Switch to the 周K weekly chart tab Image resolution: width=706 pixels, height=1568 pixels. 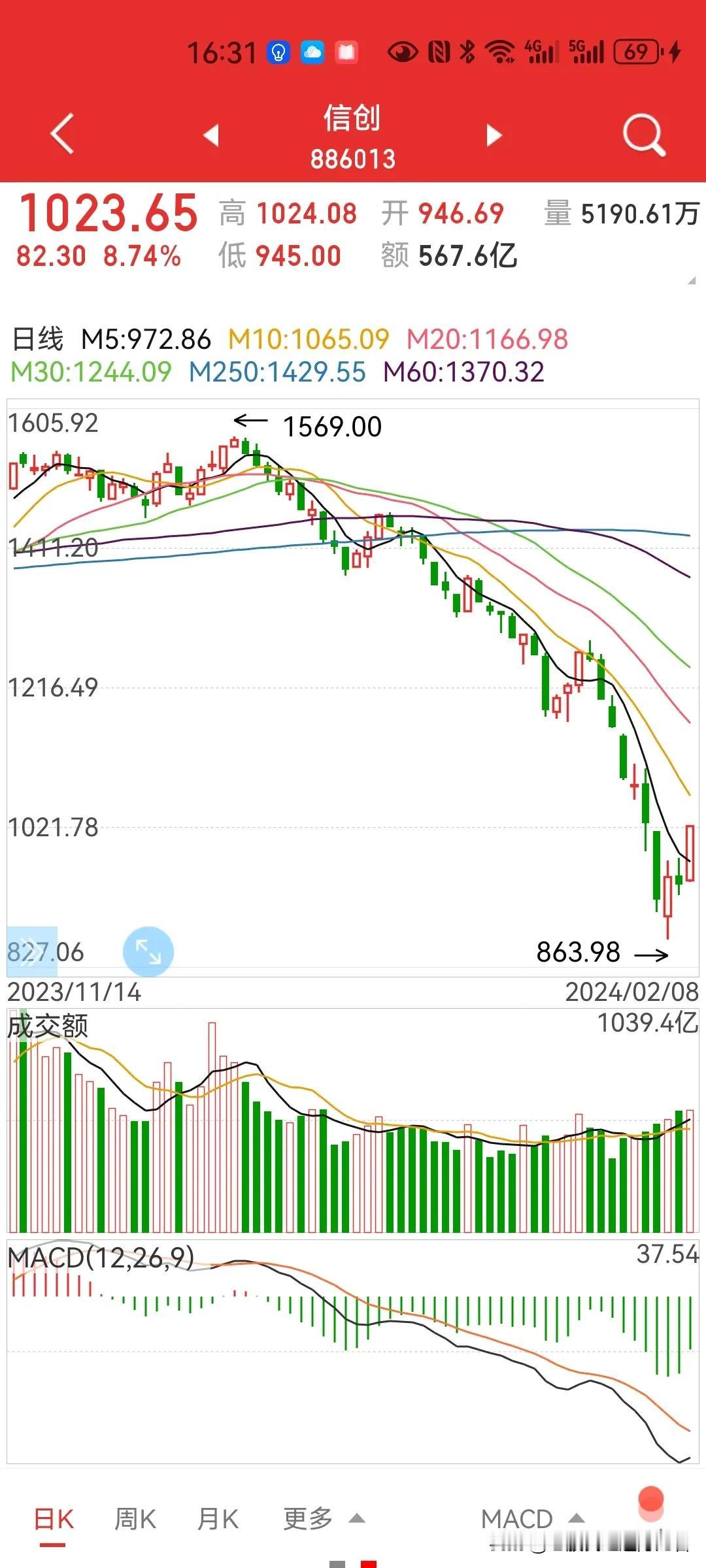tap(135, 1519)
